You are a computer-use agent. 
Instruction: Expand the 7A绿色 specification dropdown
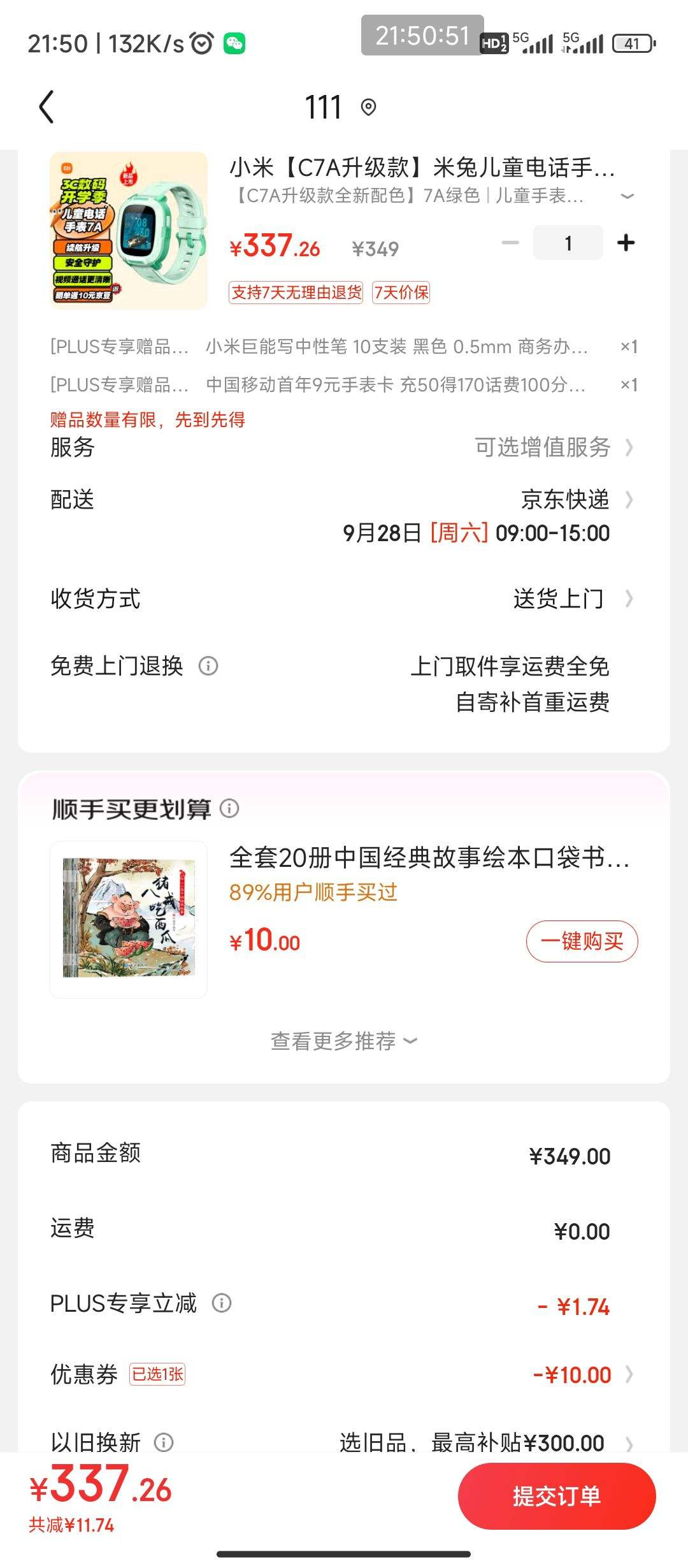pyautogui.click(x=627, y=196)
